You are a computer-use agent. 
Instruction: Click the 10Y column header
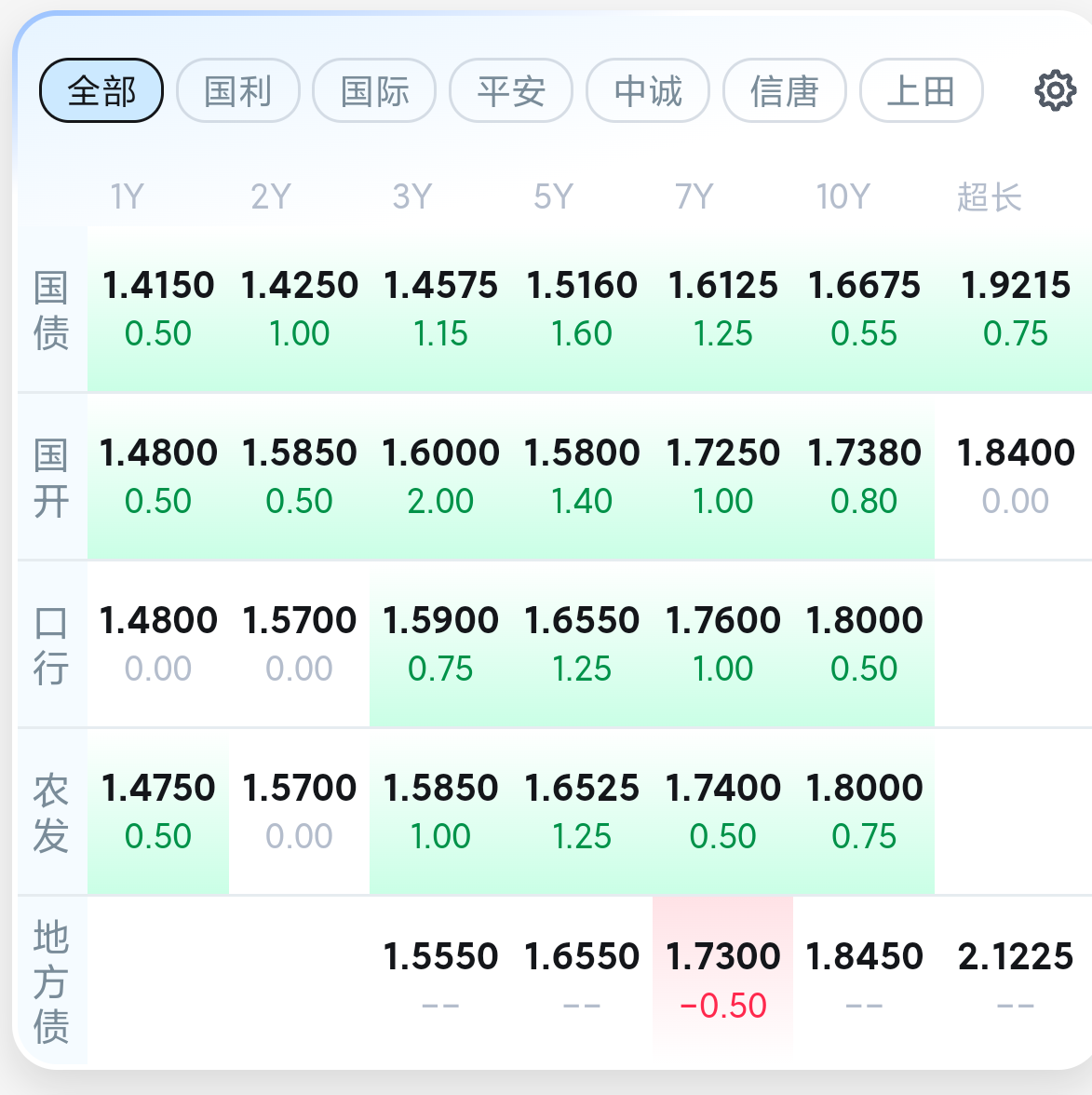[842, 196]
